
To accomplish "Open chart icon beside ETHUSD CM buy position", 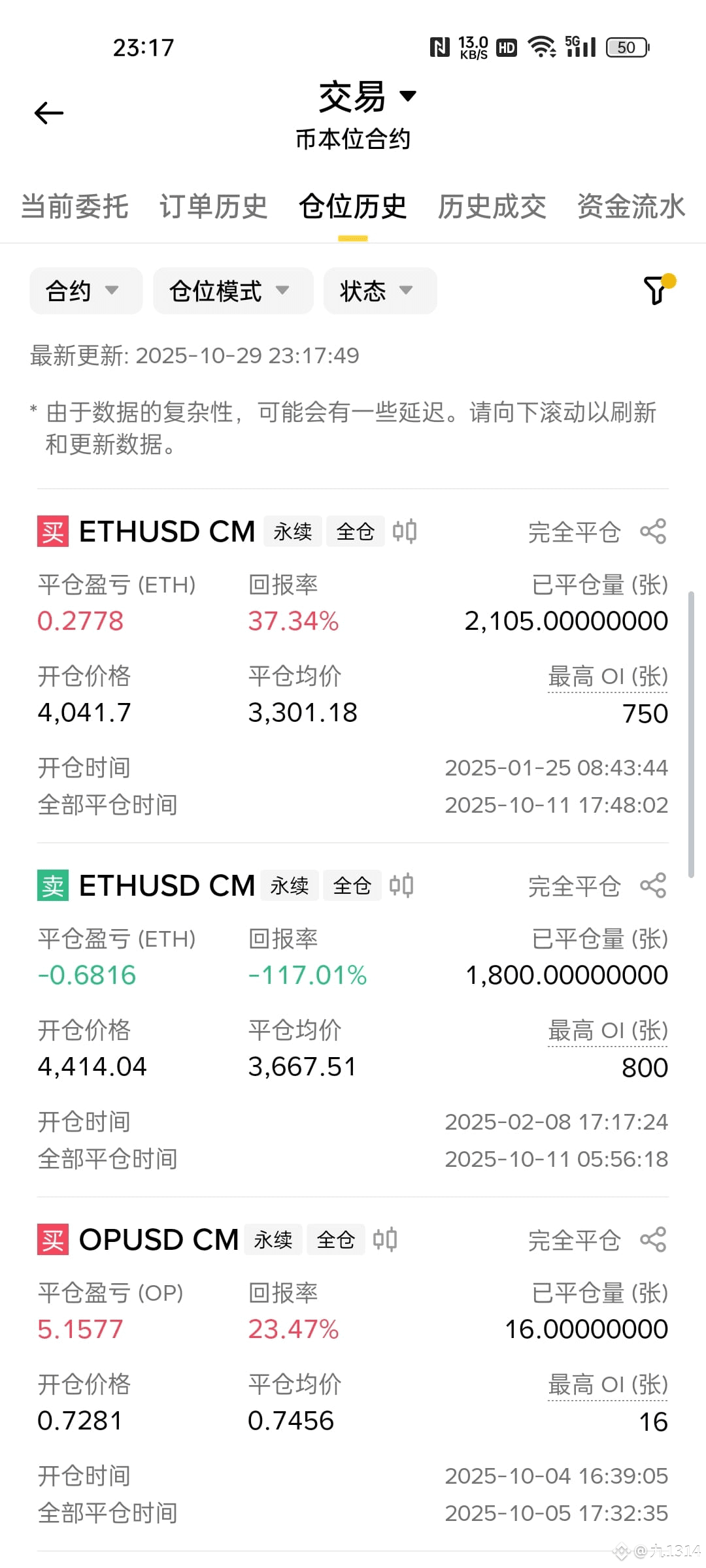I will [x=405, y=532].
